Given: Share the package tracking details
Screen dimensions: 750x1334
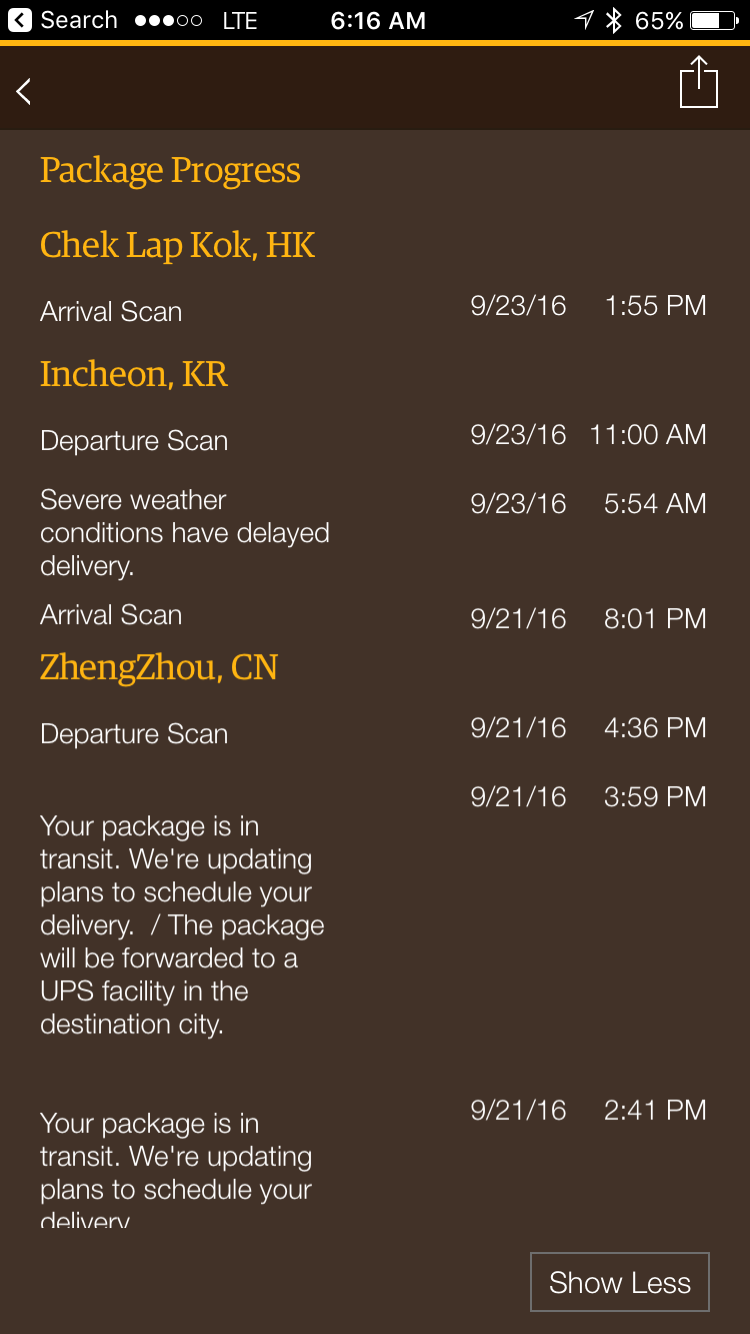Looking at the screenshot, I should (x=698, y=83).
